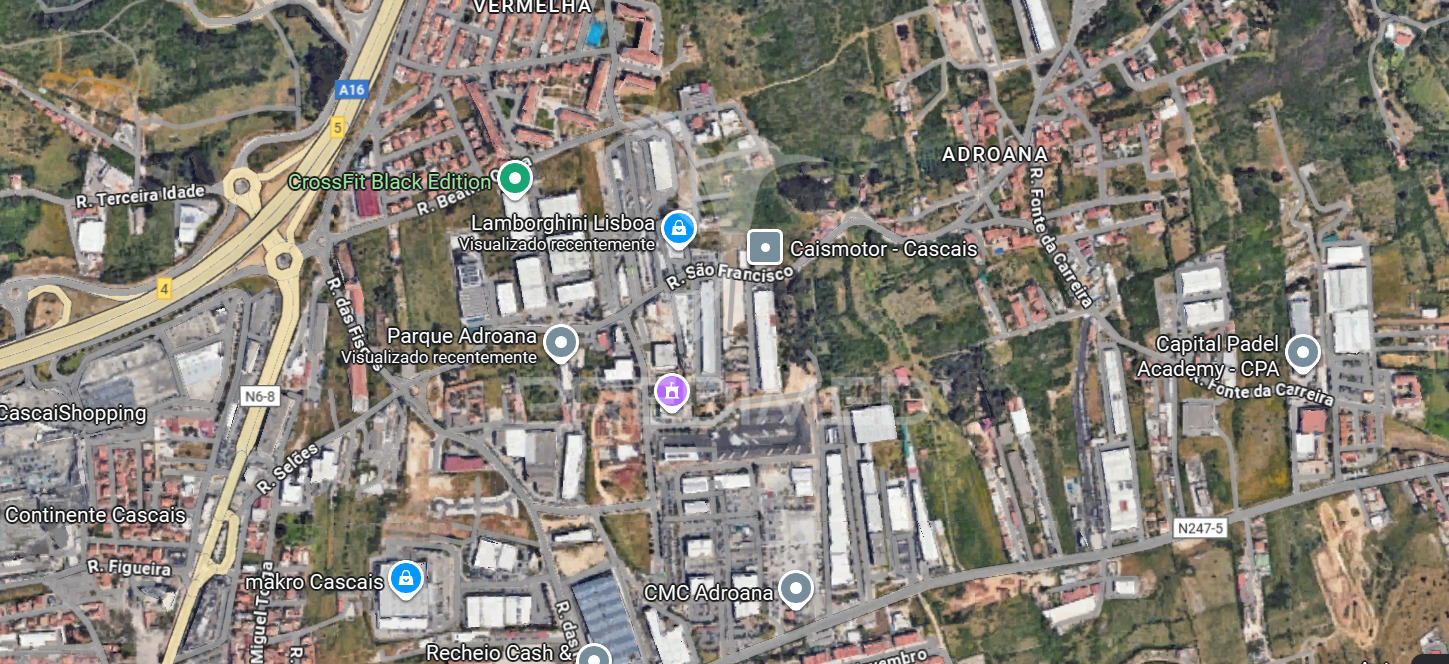
Task: Tap the purple attraction marker
Action: (671, 391)
